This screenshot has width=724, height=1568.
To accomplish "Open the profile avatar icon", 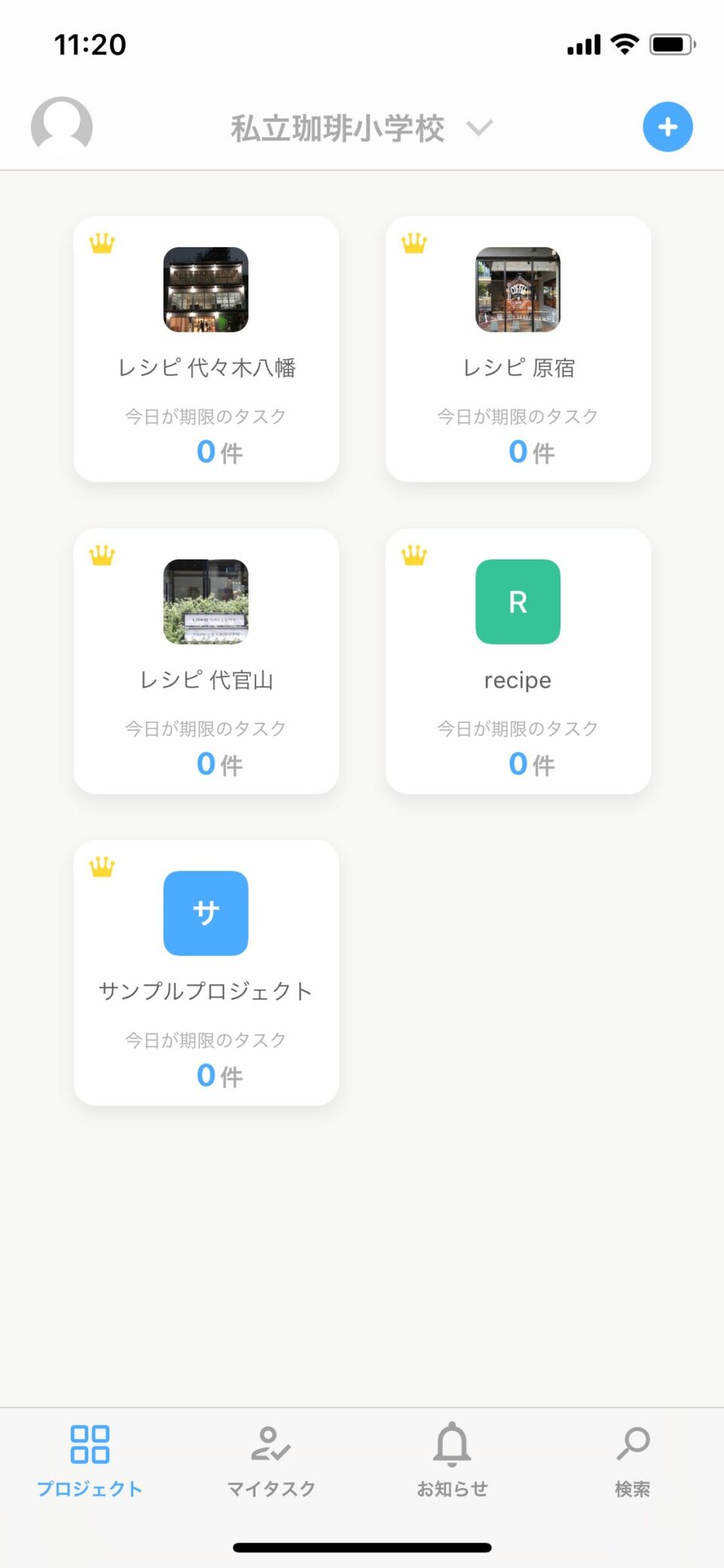I will pyautogui.click(x=62, y=127).
